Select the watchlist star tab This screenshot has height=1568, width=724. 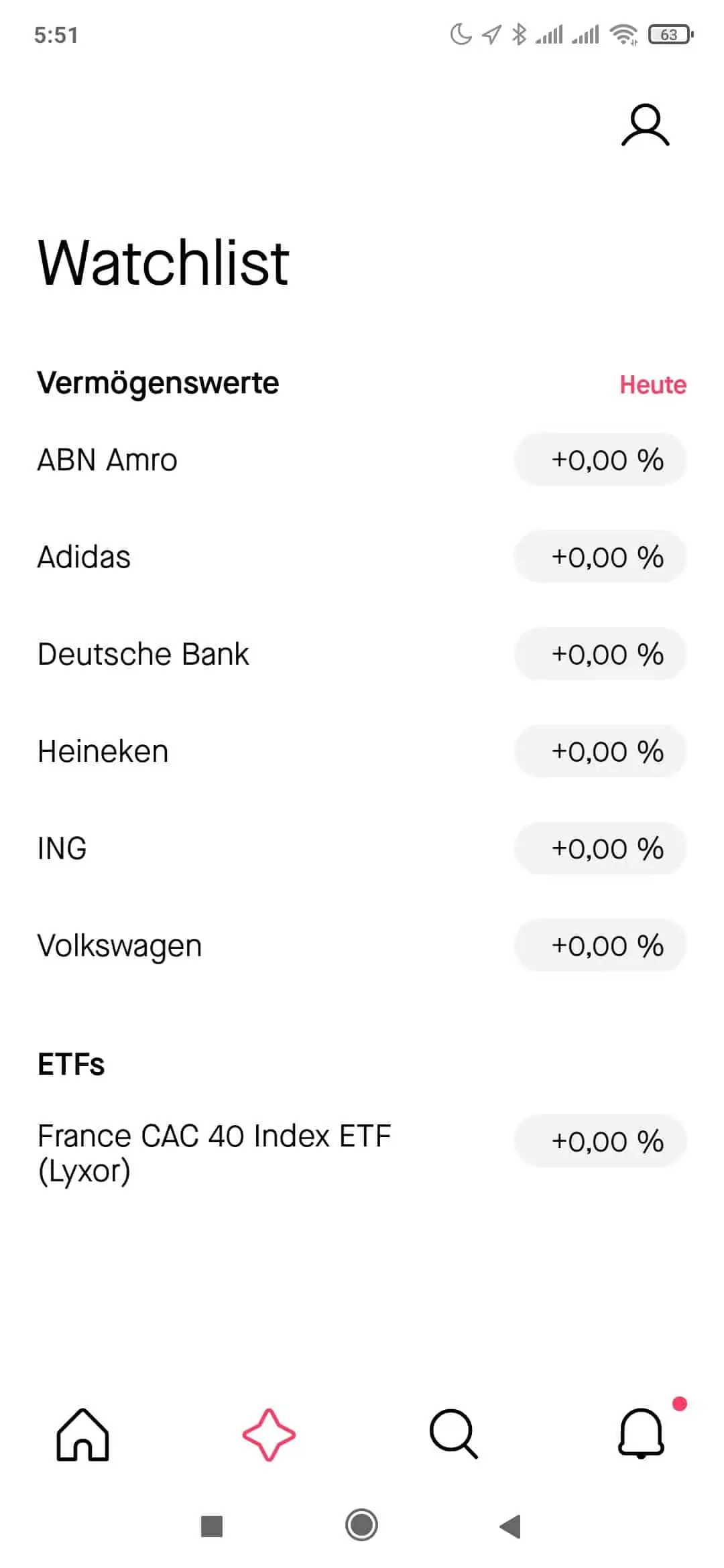point(269,1434)
